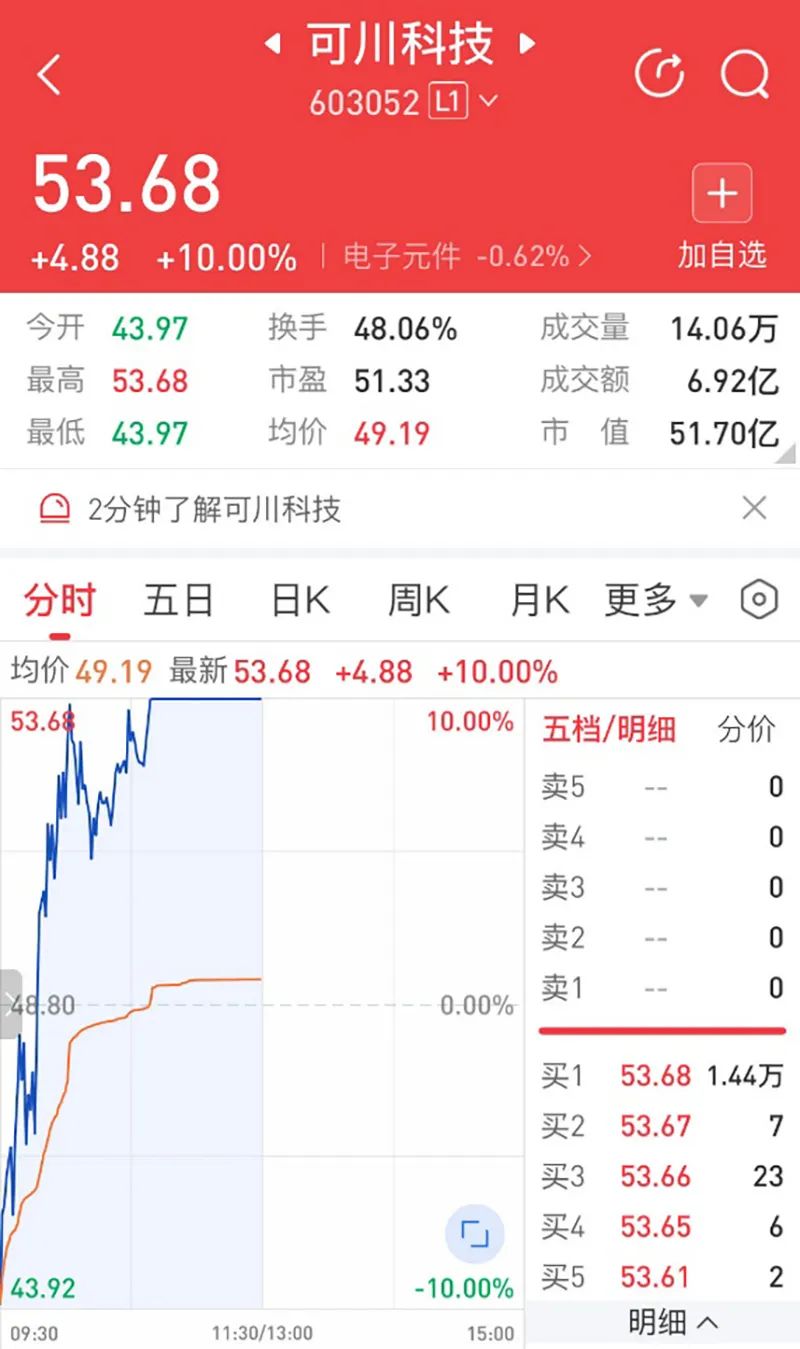Switch to the 月K chart tab
Screen dimensions: 800x1349
(x=539, y=601)
